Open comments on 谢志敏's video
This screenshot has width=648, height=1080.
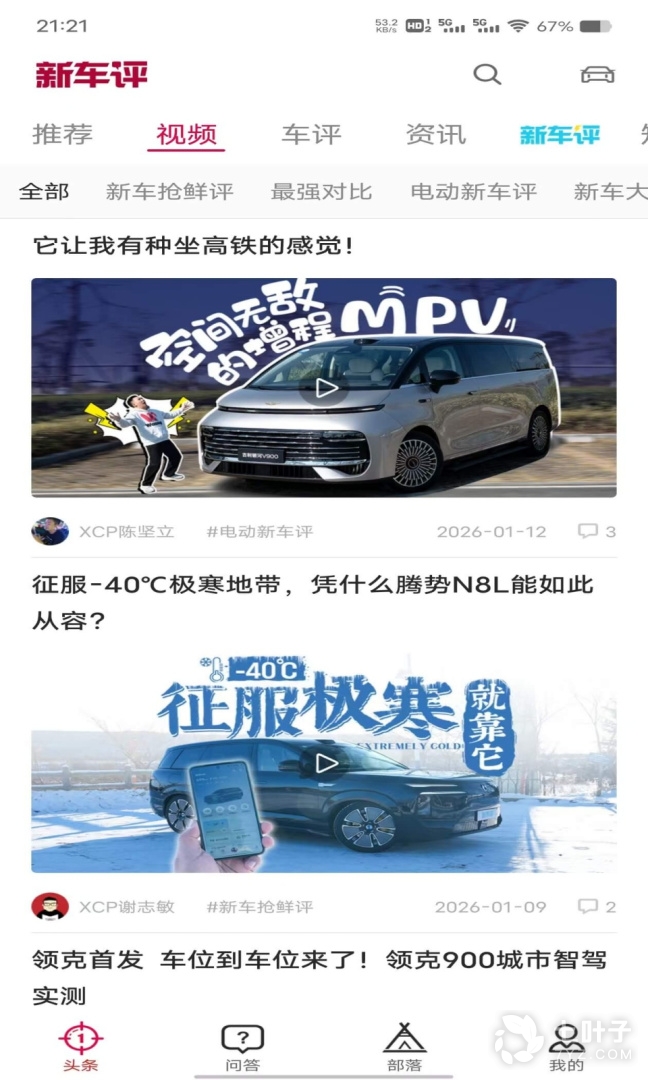597,907
